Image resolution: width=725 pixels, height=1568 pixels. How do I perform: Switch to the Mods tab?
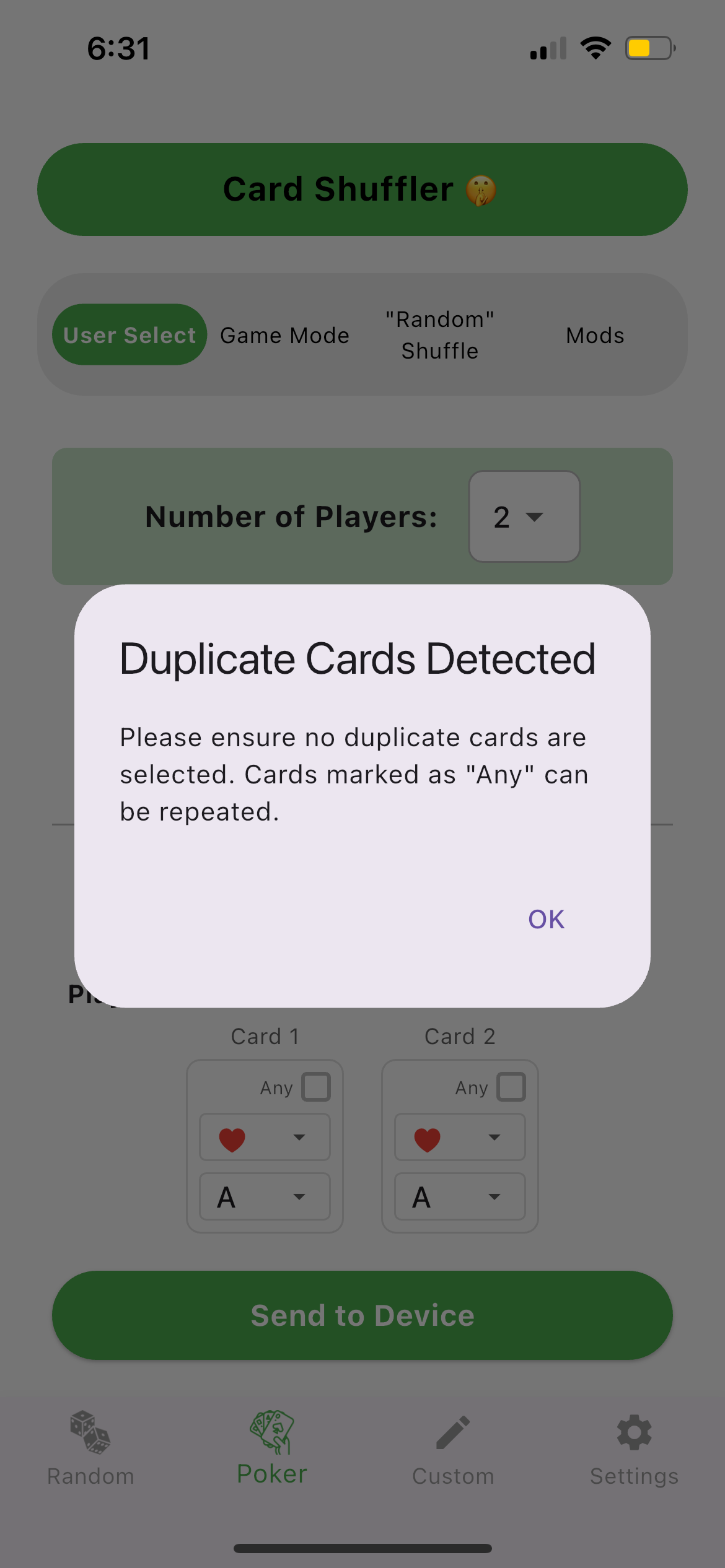coord(595,335)
